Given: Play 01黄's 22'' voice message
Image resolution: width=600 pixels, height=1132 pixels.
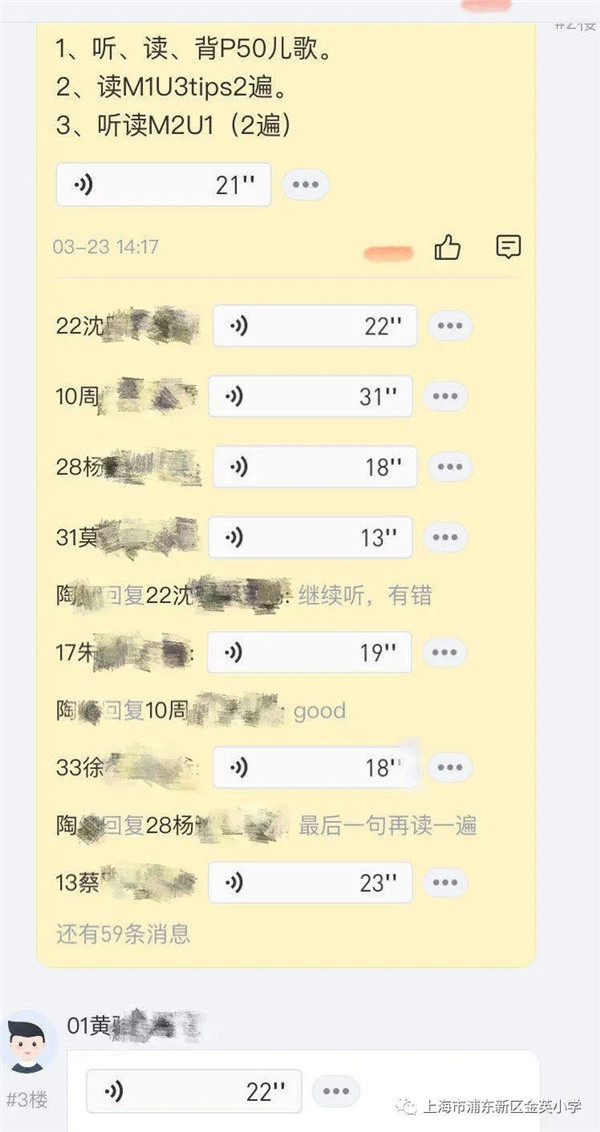Looking at the screenshot, I should pyautogui.click(x=193, y=1091).
